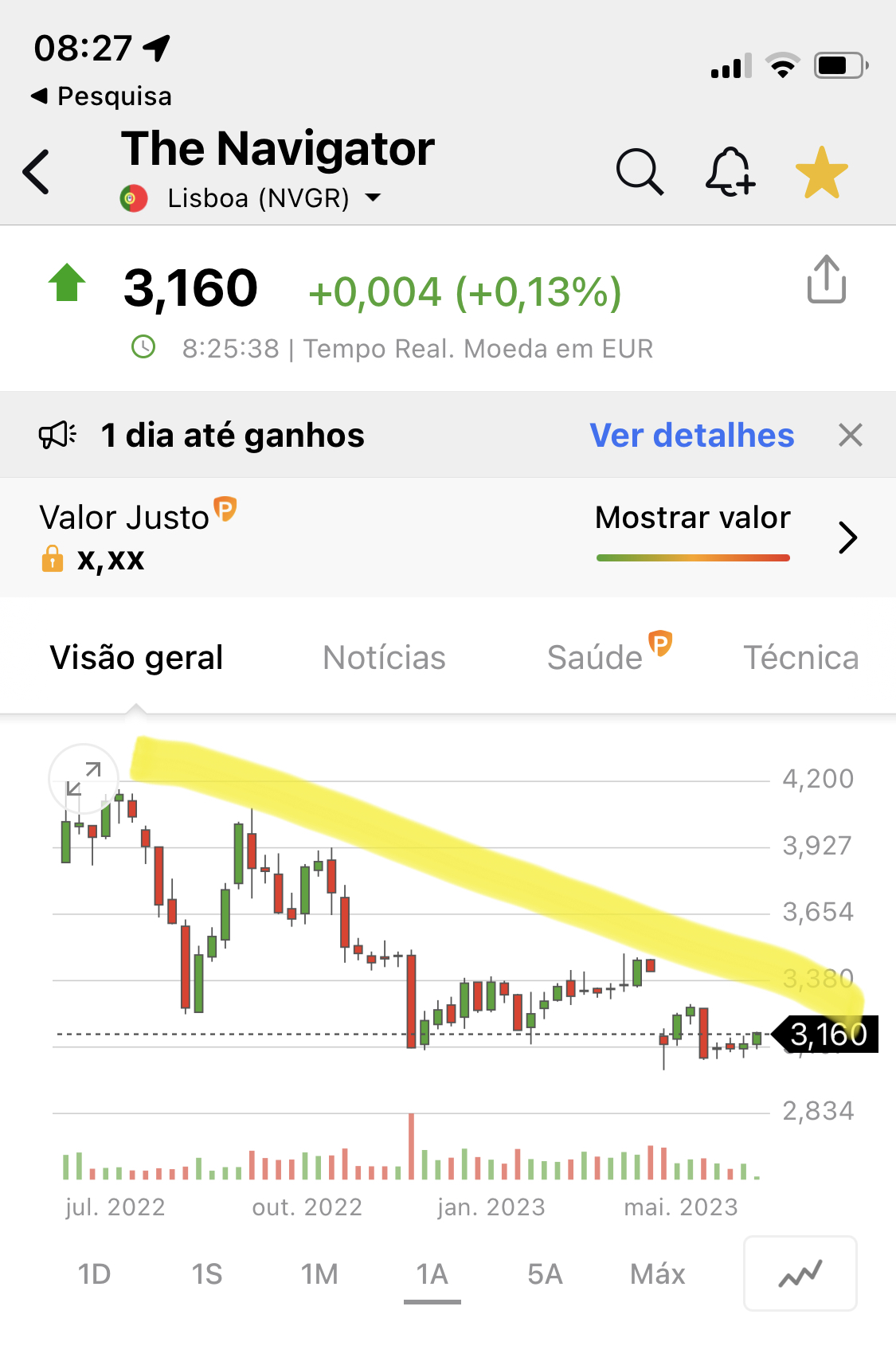Viewport: 896px width, 1365px height.
Task: Tap Mostrar valor for fair value
Action: [x=692, y=518]
